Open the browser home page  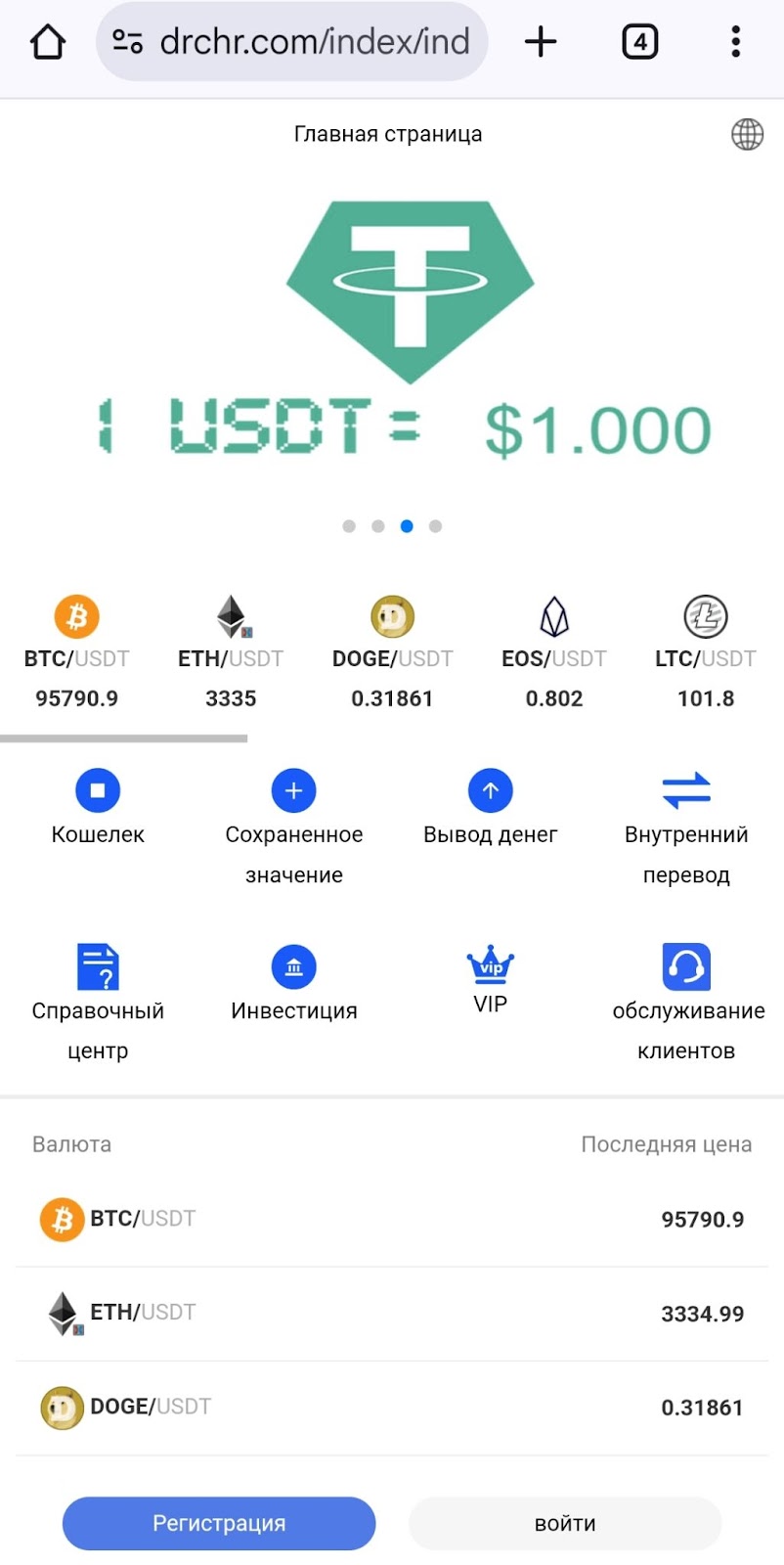(47, 42)
